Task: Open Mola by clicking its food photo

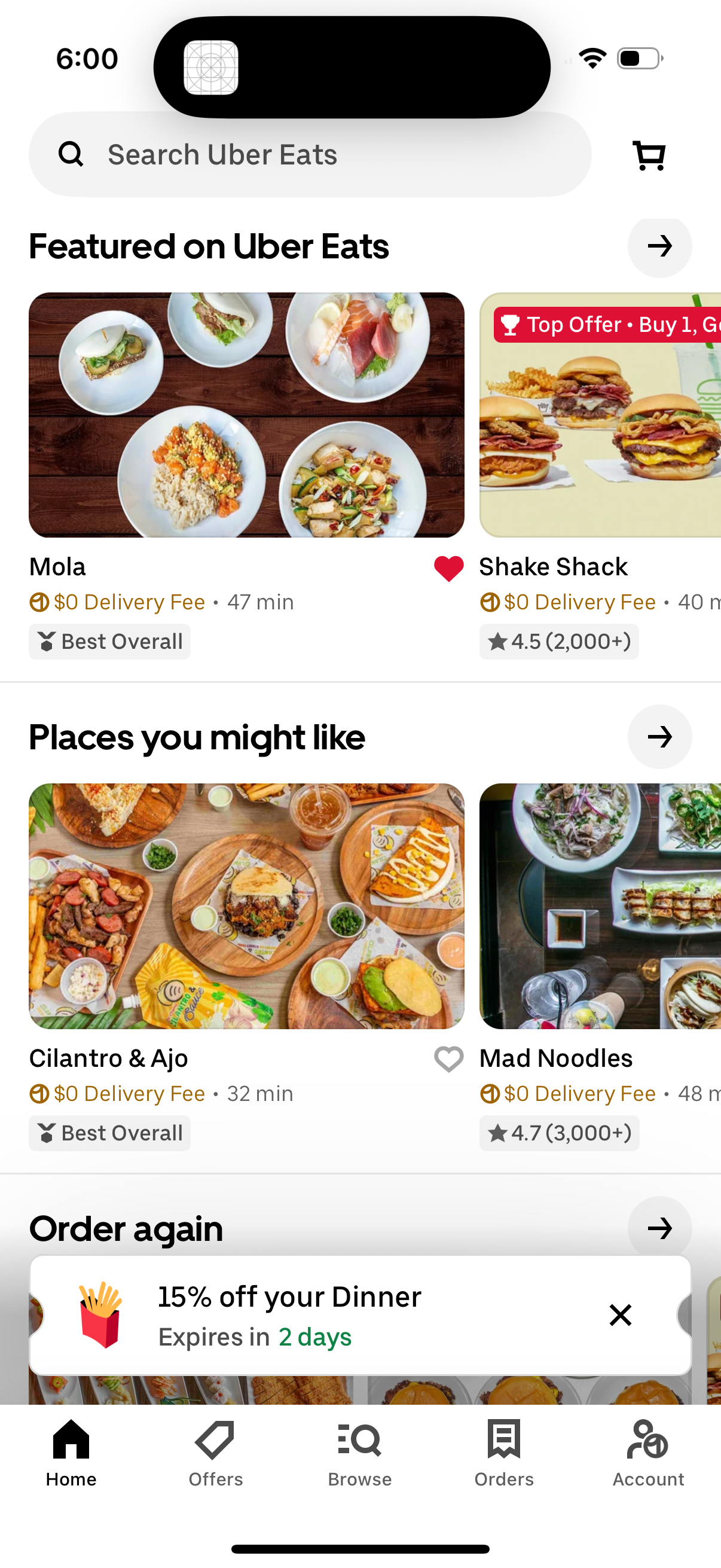Action: click(x=246, y=414)
